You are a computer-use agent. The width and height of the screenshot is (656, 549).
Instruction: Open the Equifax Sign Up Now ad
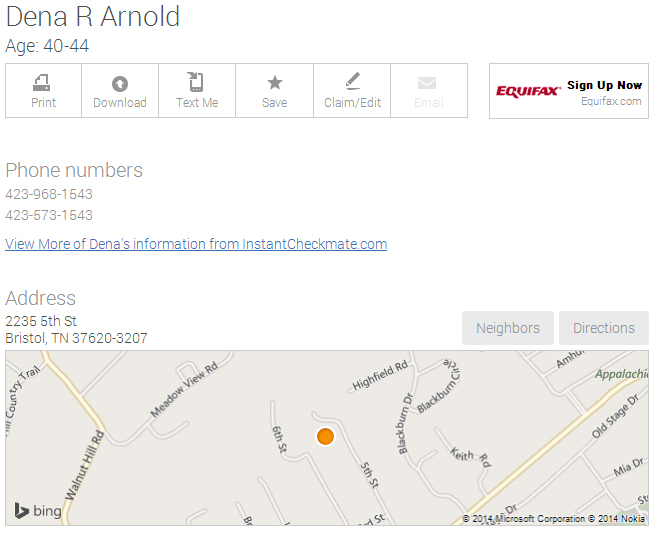[x=569, y=91]
